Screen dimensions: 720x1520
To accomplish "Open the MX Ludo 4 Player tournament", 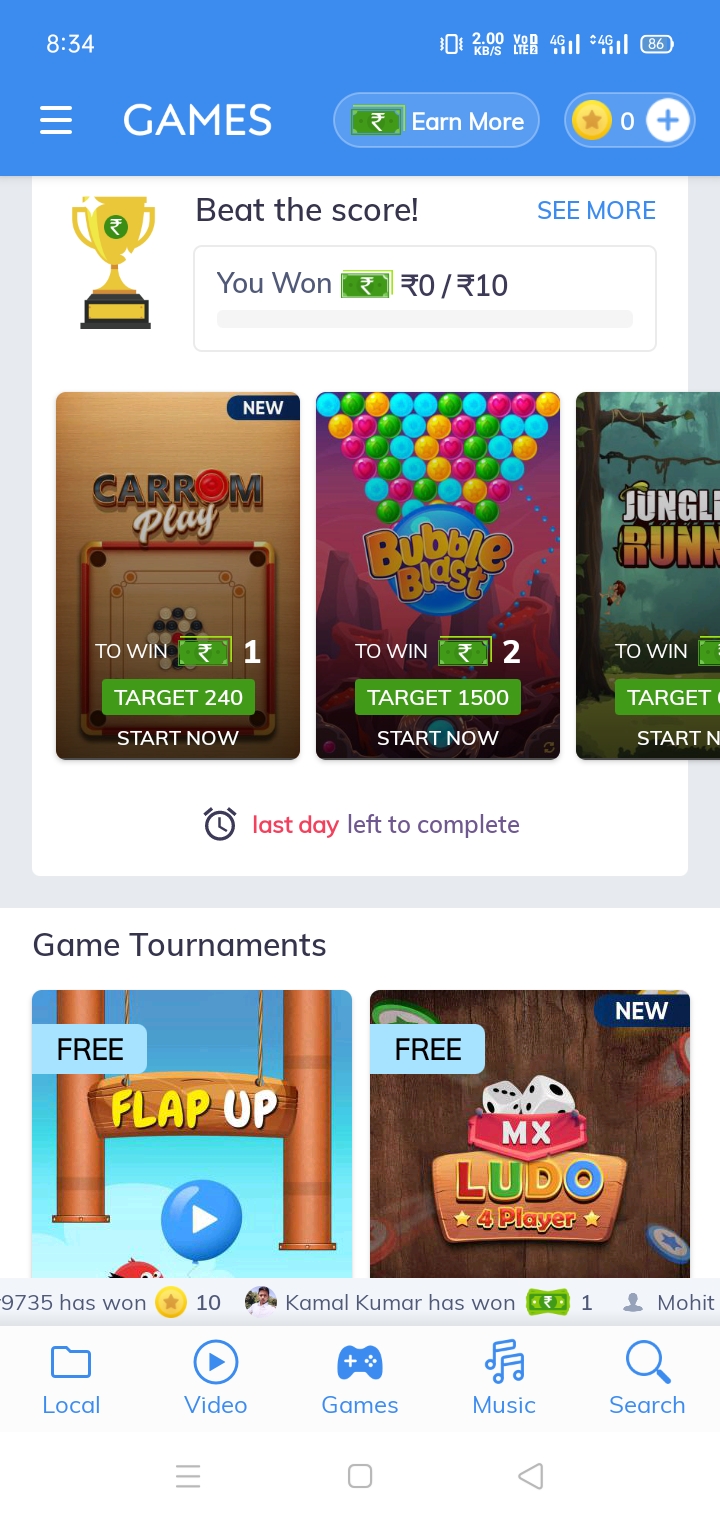I will (529, 1133).
